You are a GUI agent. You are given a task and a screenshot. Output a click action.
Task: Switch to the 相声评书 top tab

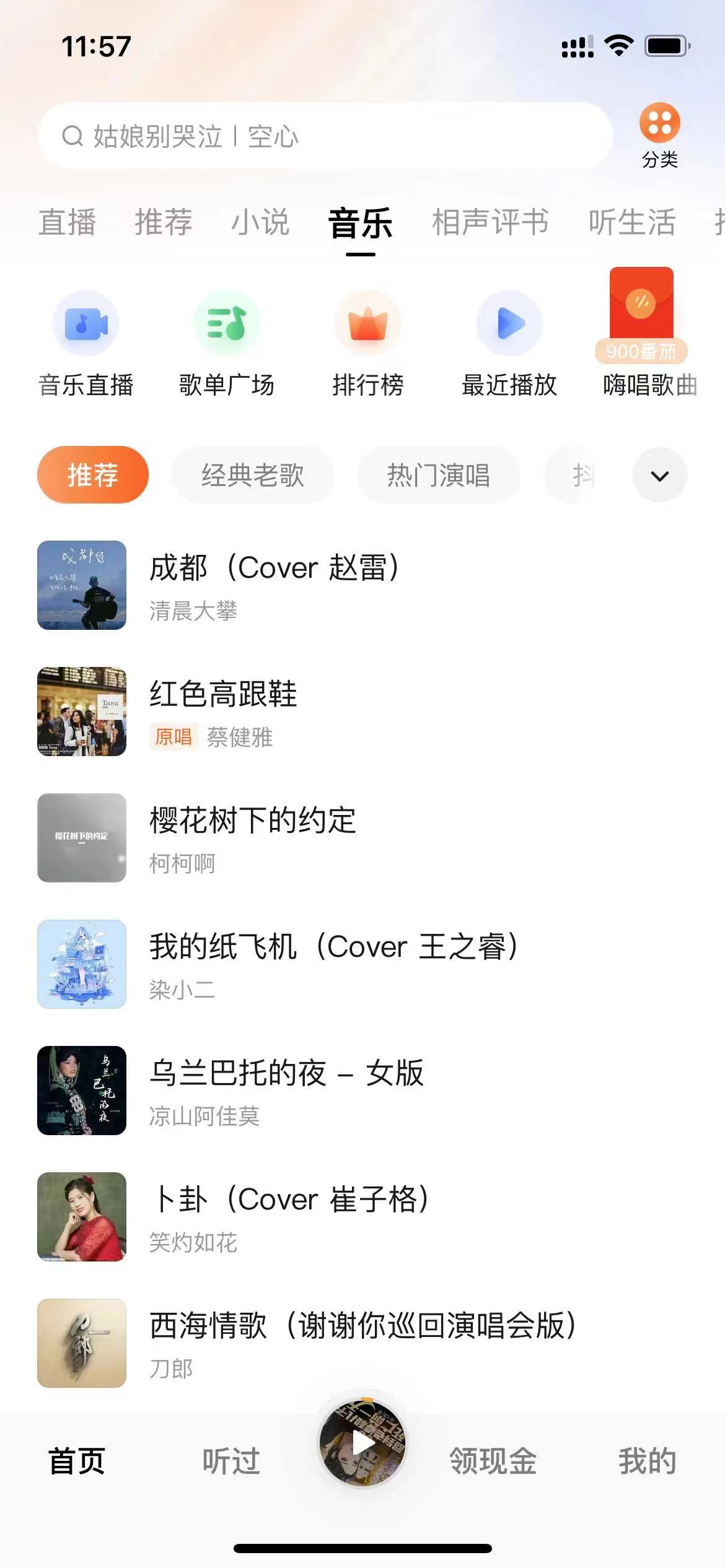(x=490, y=222)
